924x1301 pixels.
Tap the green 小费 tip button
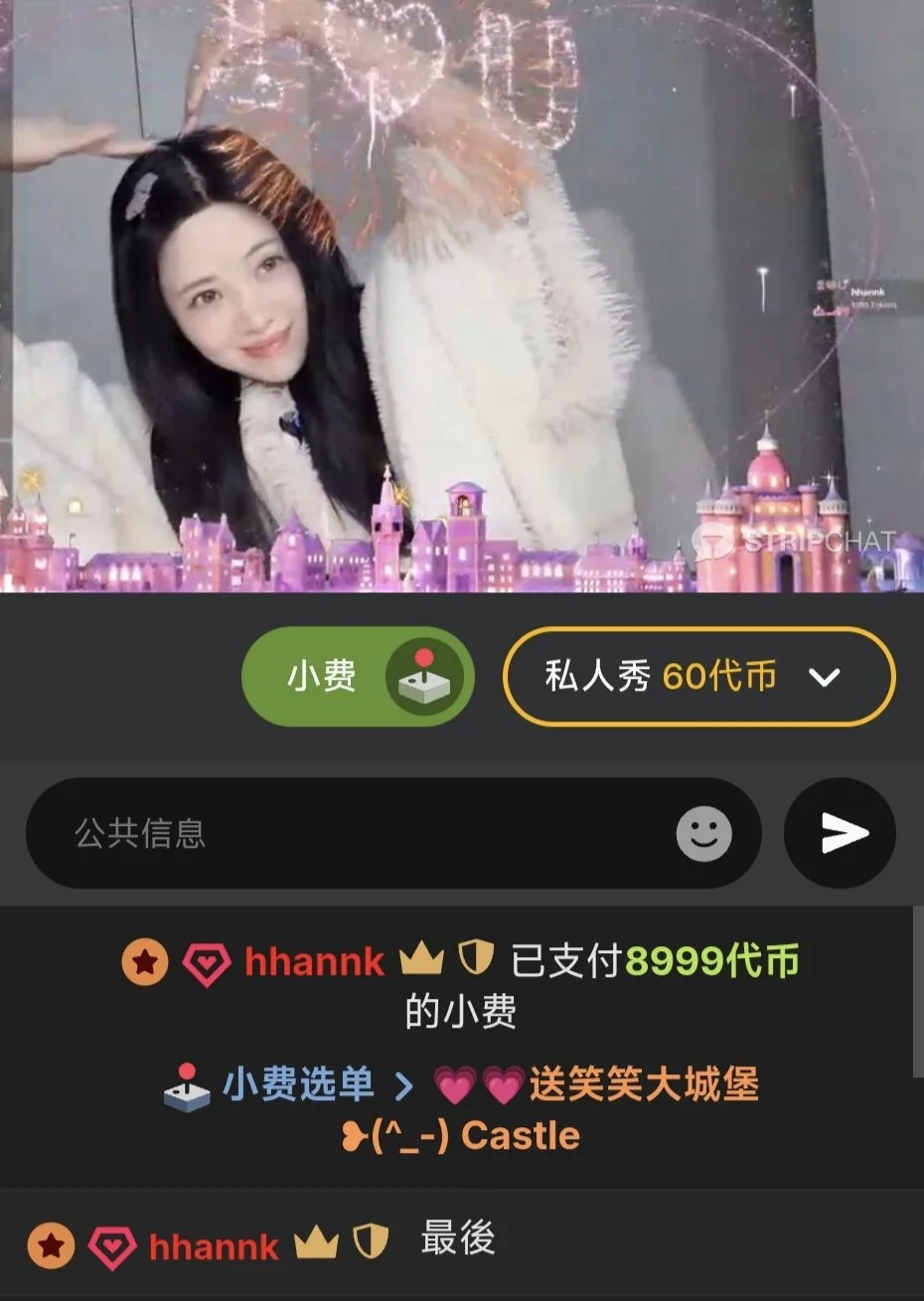[x=358, y=677]
